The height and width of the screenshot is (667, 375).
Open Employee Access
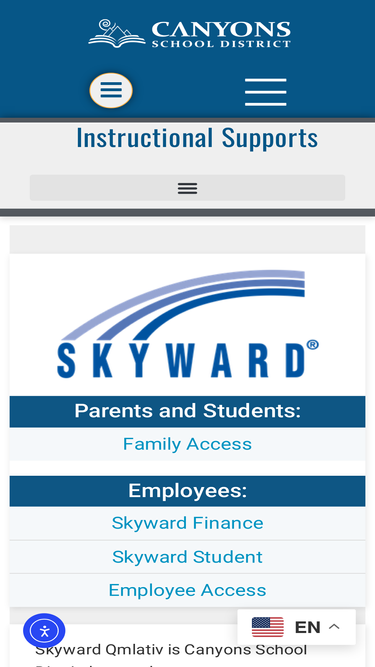click(x=188, y=590)
